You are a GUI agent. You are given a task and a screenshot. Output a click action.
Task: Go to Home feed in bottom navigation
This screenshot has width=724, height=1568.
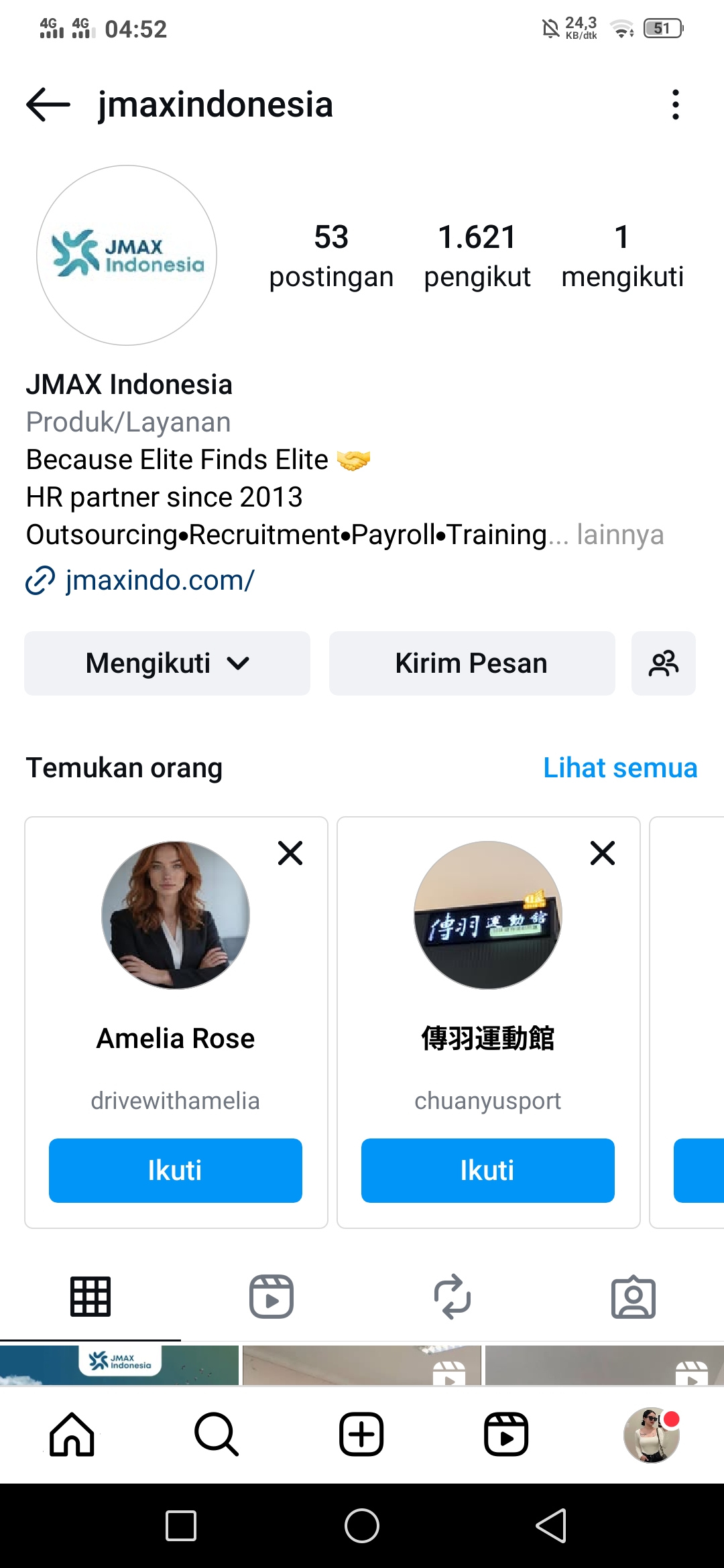coord(72,1435)
